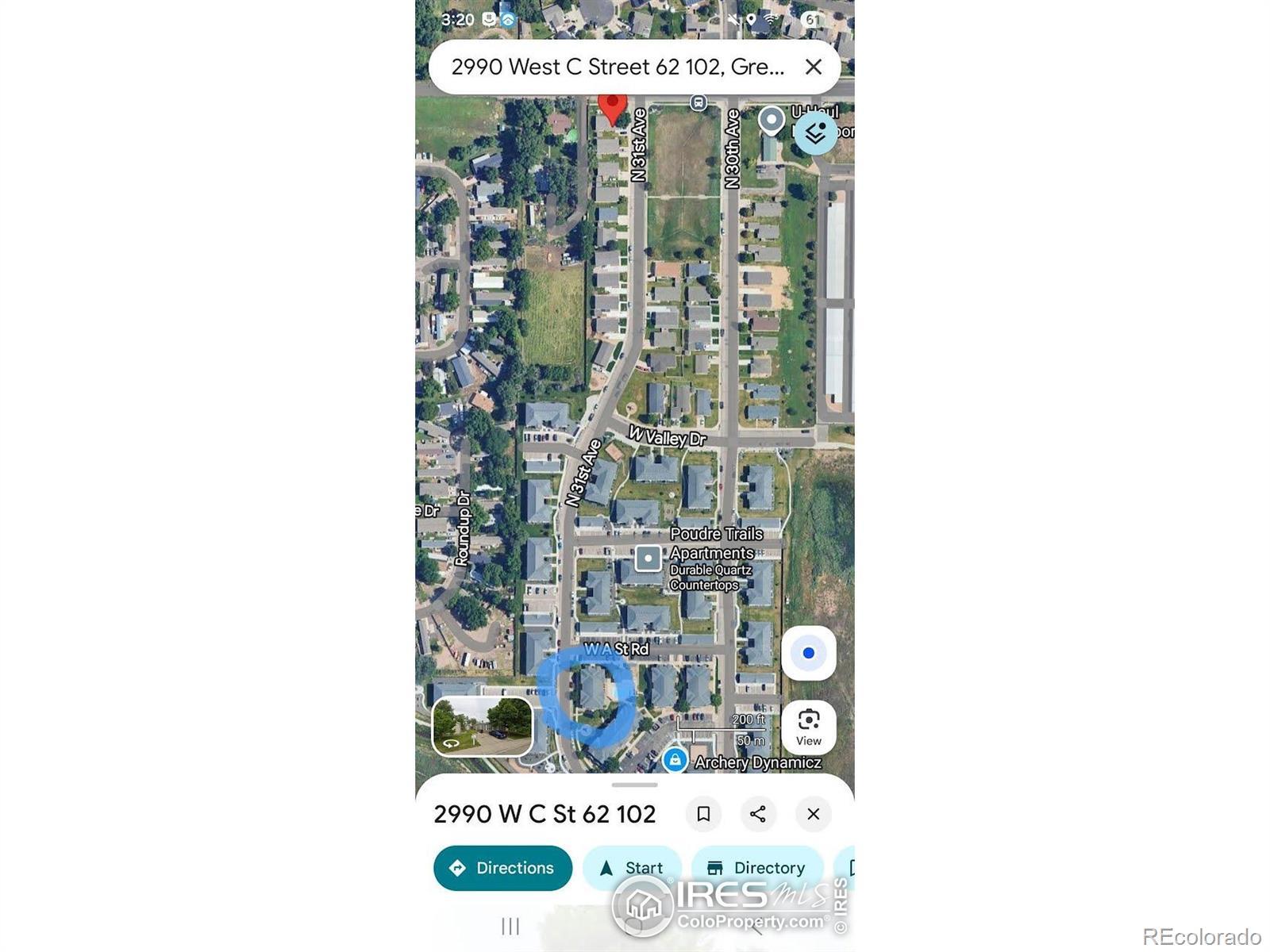Get Directions to this address
The height and width of the screenshot is (952, 1270).
502,868
